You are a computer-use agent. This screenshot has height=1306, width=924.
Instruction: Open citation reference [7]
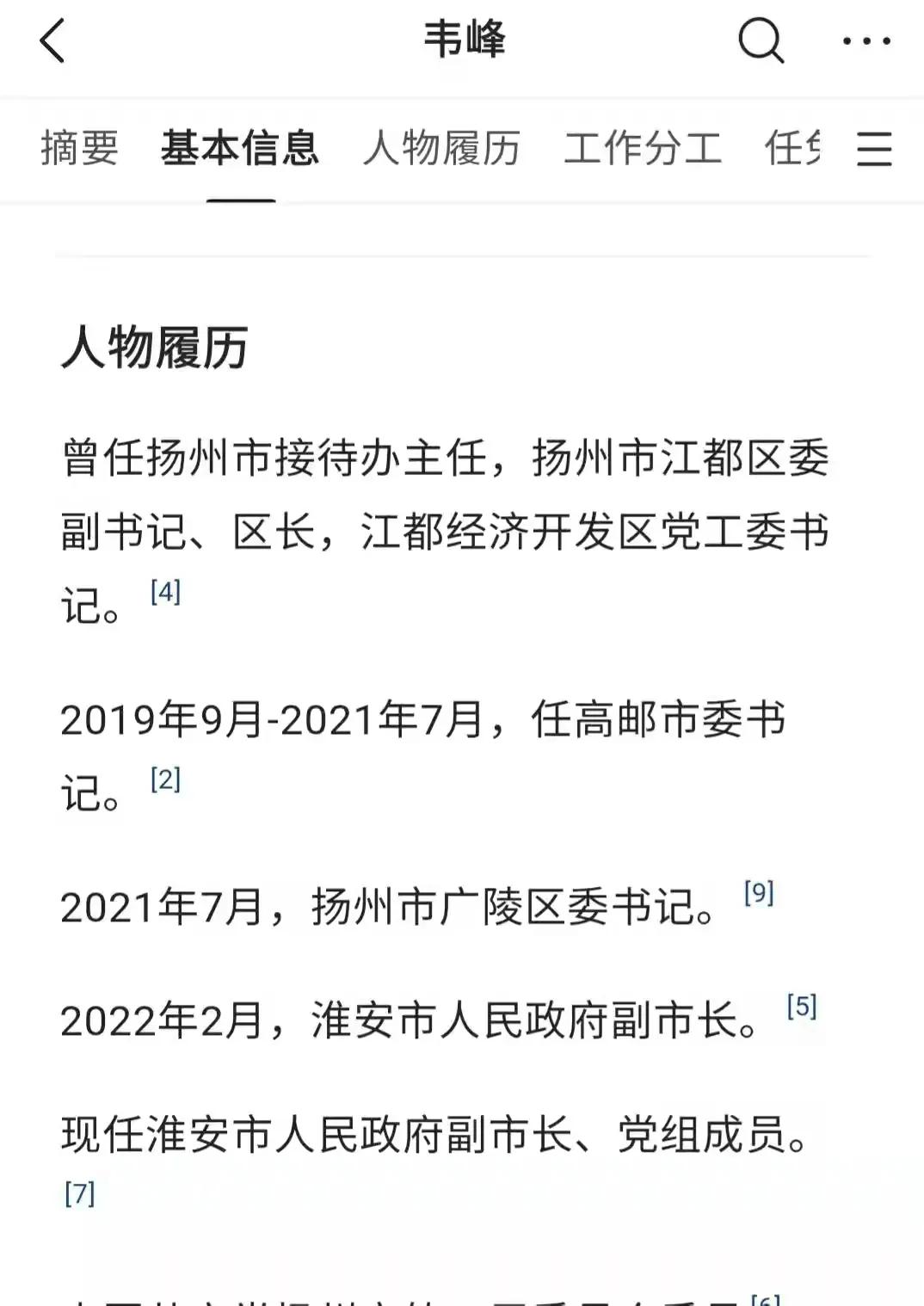click(x=78, y=1193)
